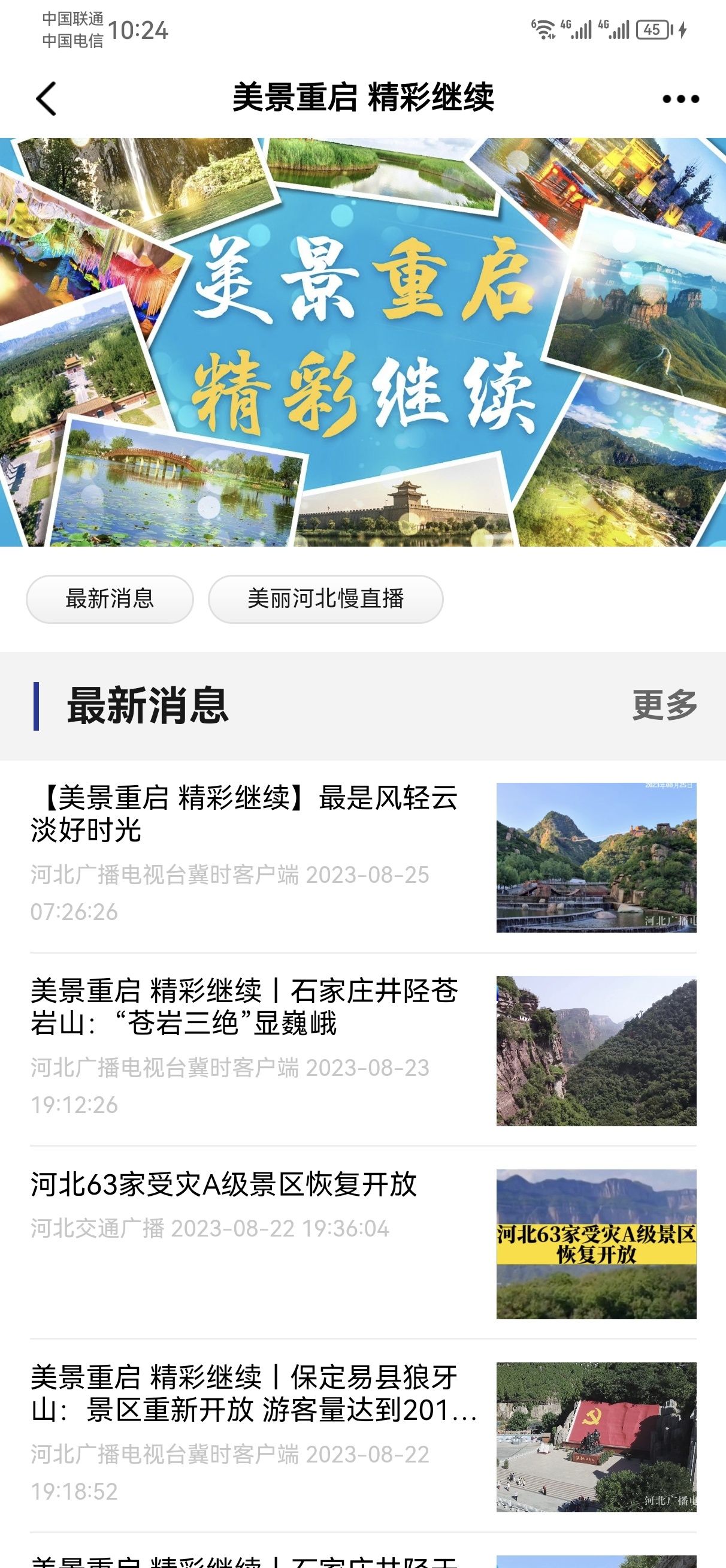726x1568 pixels.
Task: Open the 保定易县狼牙山 article
Action: tap(250, 1394)
